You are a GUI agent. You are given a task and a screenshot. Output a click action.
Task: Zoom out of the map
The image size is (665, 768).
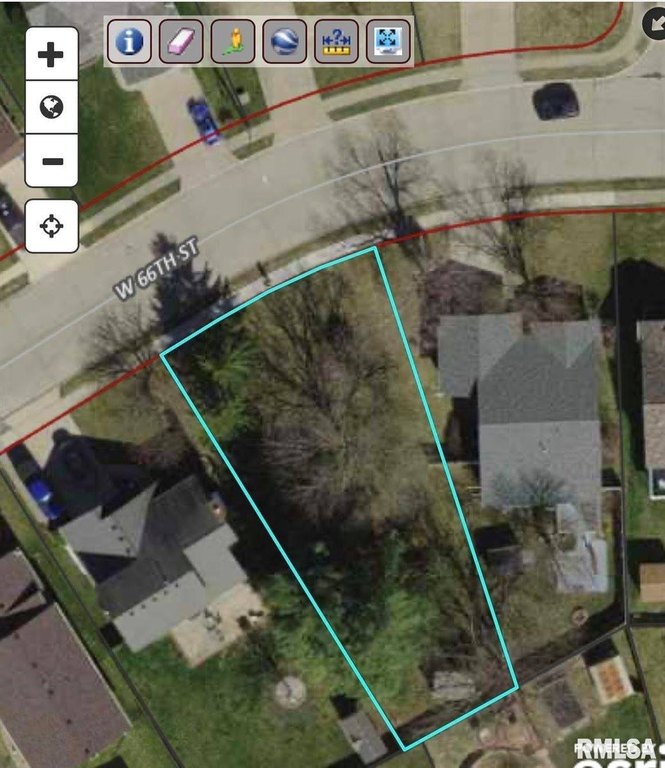[x=51, y=161]
